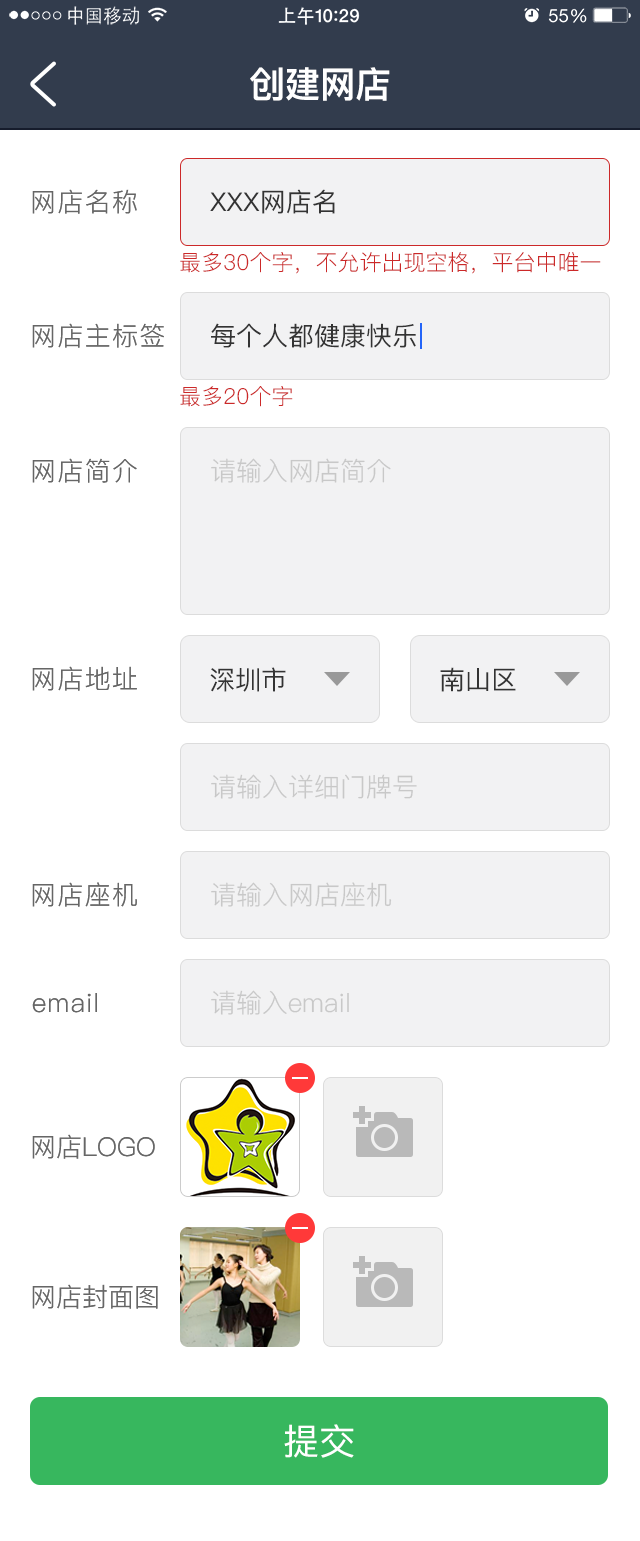
Task: Add another 网店LOGO photo
Action: pos(383,1137)
